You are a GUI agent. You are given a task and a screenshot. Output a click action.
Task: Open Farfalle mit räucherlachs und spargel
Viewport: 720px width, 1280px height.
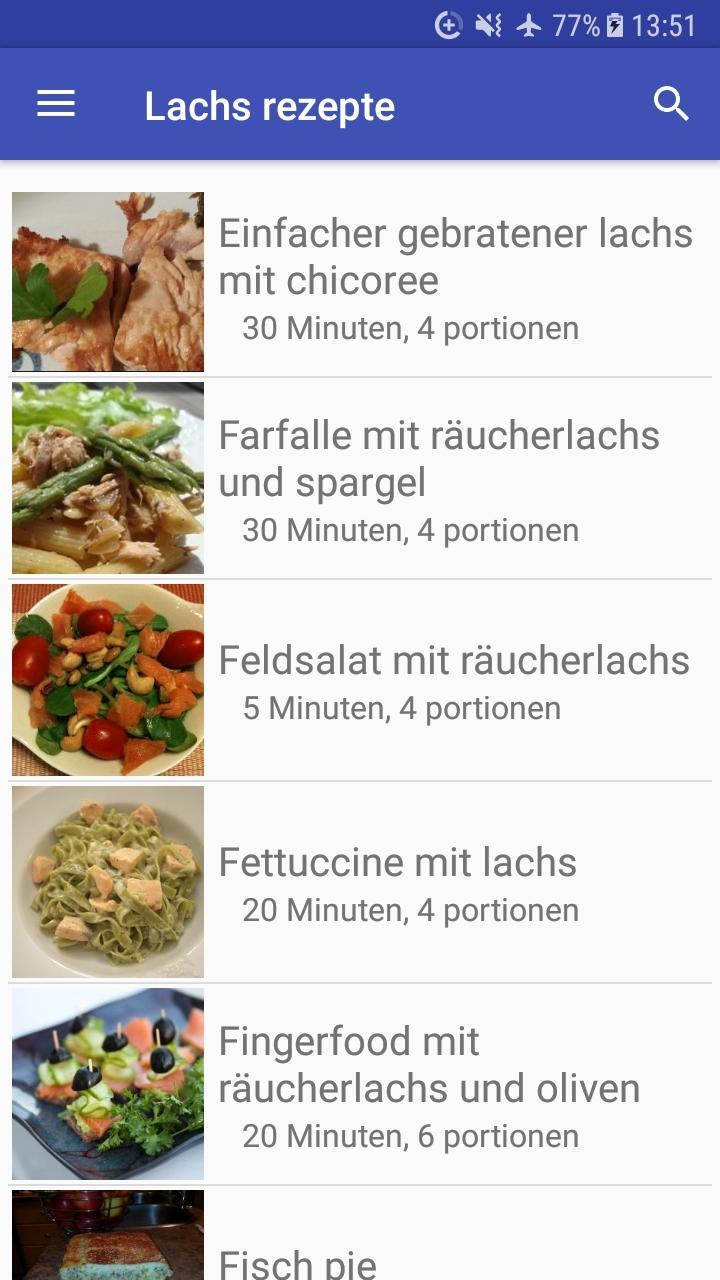click(360, 478)
